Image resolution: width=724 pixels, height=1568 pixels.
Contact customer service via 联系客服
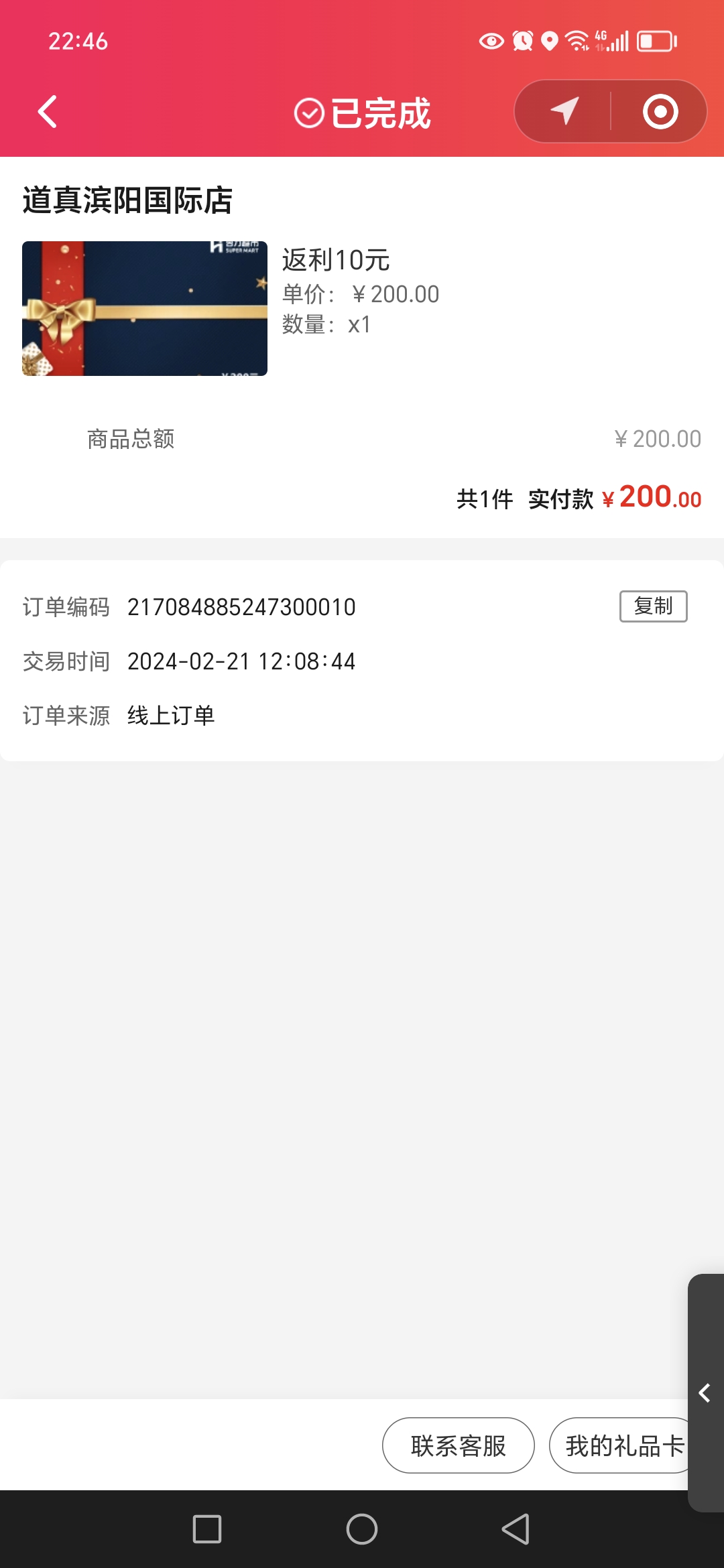(459, 1445)
